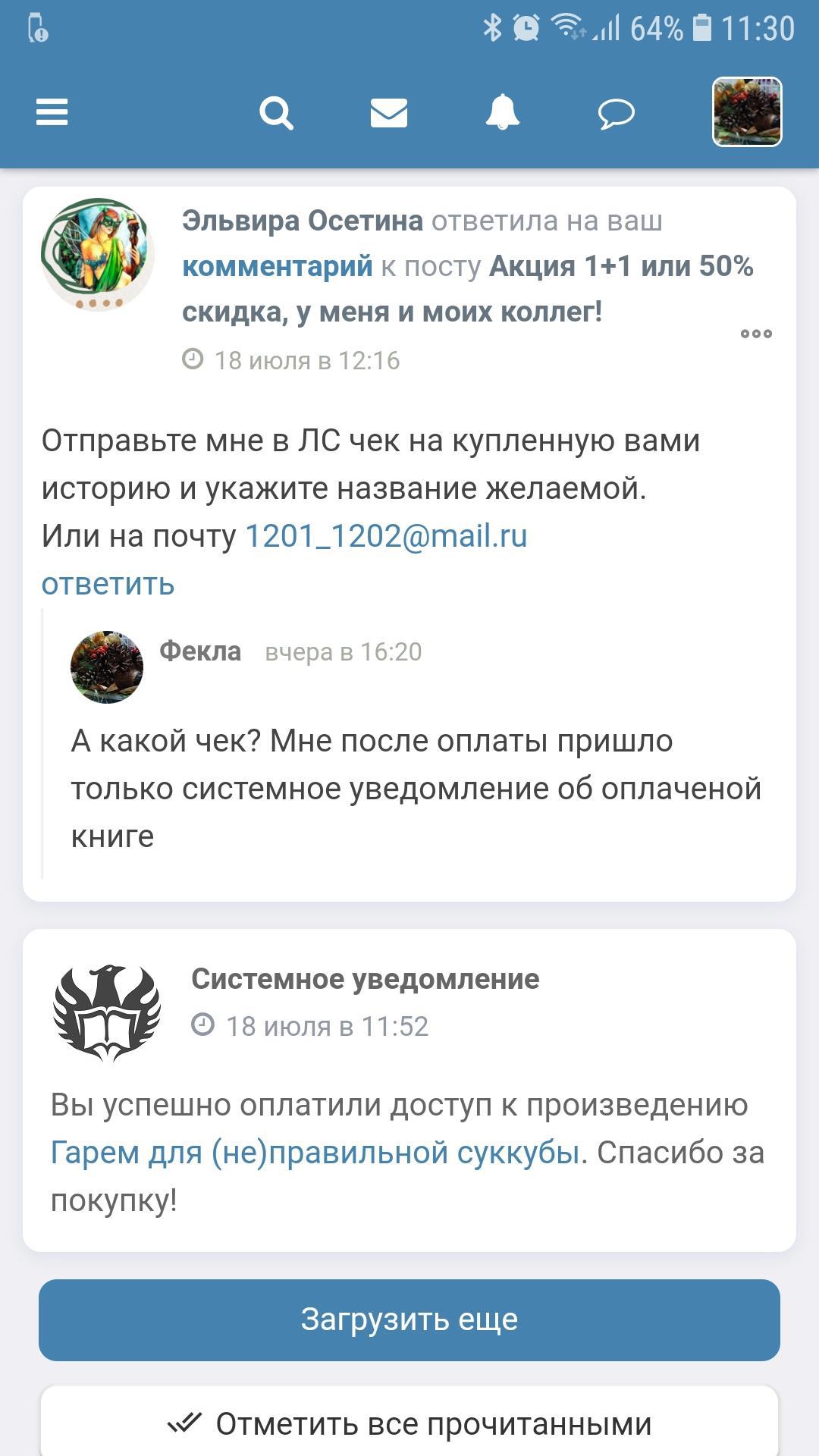Open the notifications bell

pyautogui.click(x=502, y=113)
